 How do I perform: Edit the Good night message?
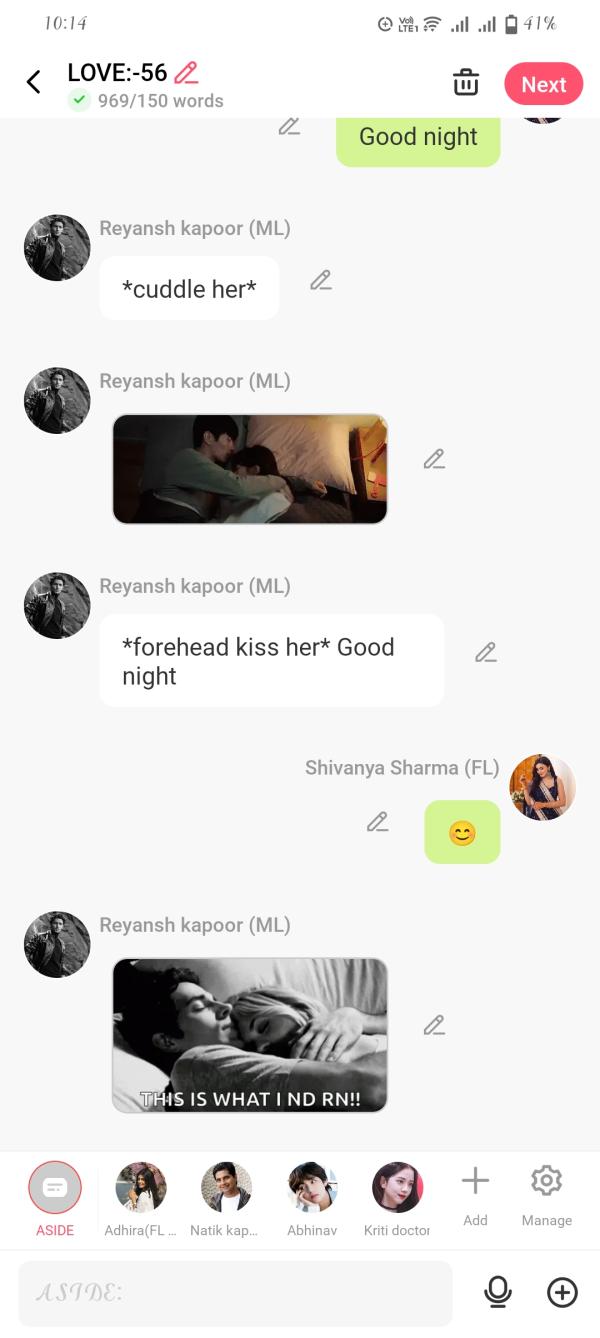click(289, 127)
